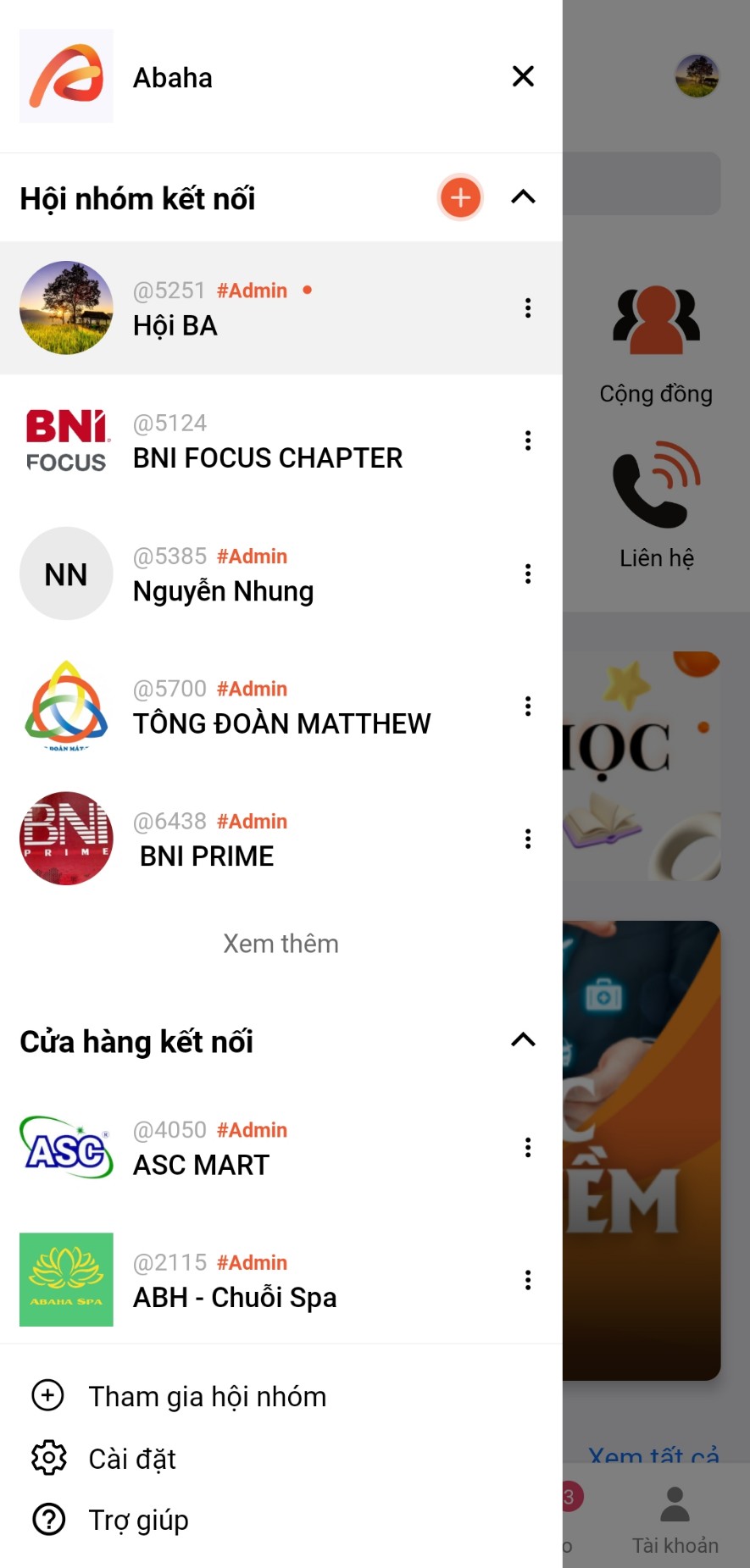The height and width of the screenshot is (1568, 750).
Task: Add a new connected group
Action: tap(460, 197)
